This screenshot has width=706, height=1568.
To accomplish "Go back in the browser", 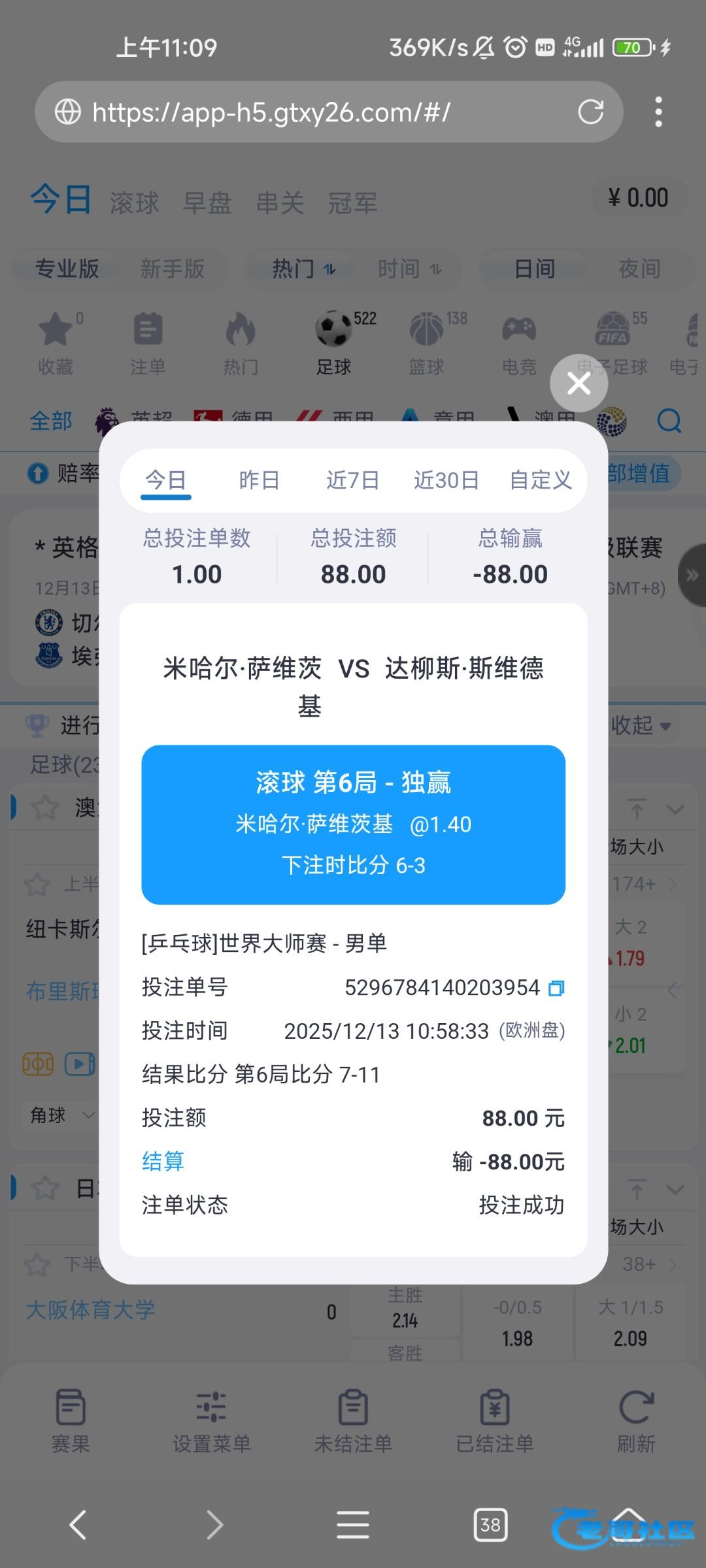I will point(78,1525).
